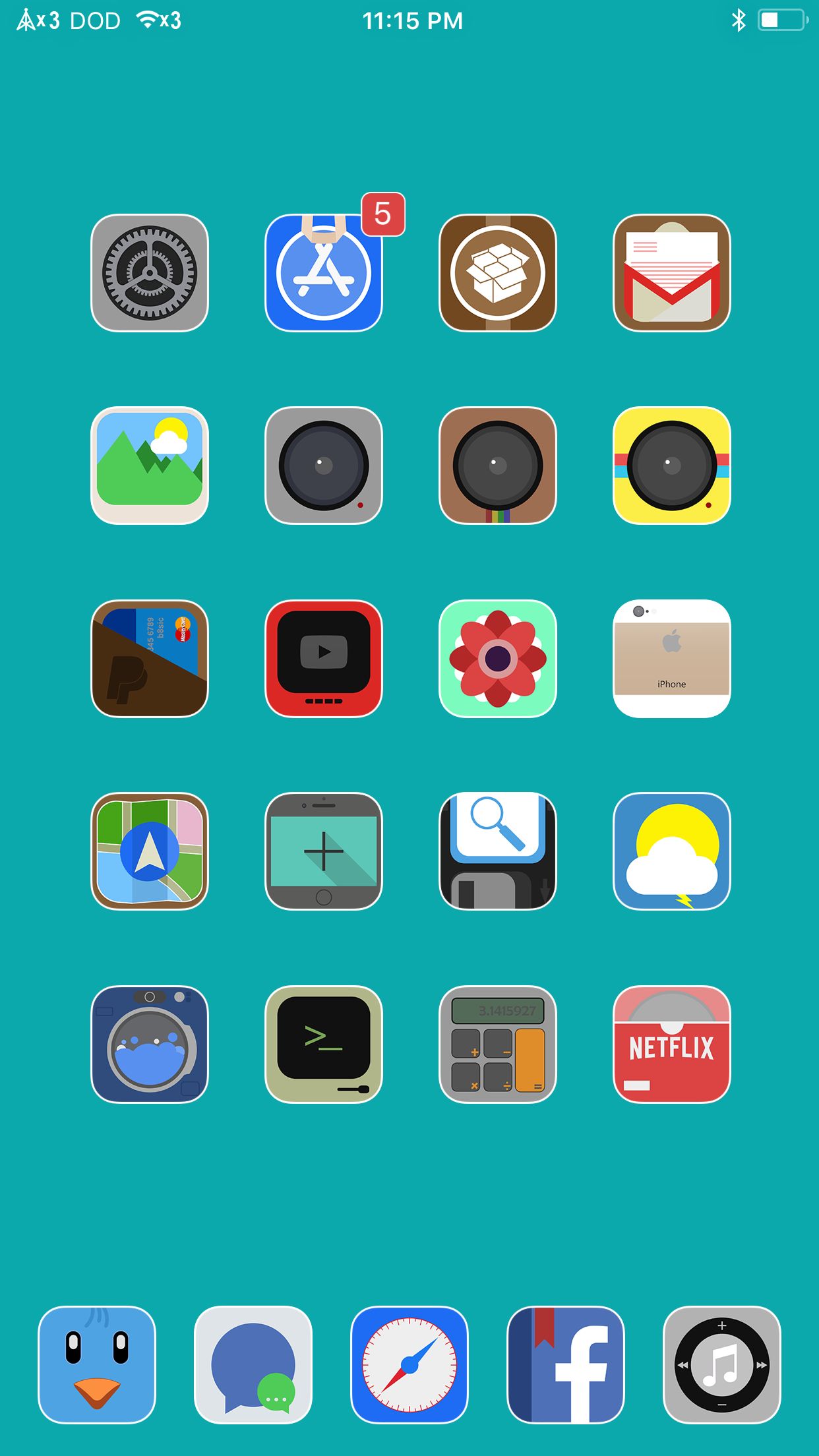
Task: Open the Music player in the dock
Action: point(722,1364)
